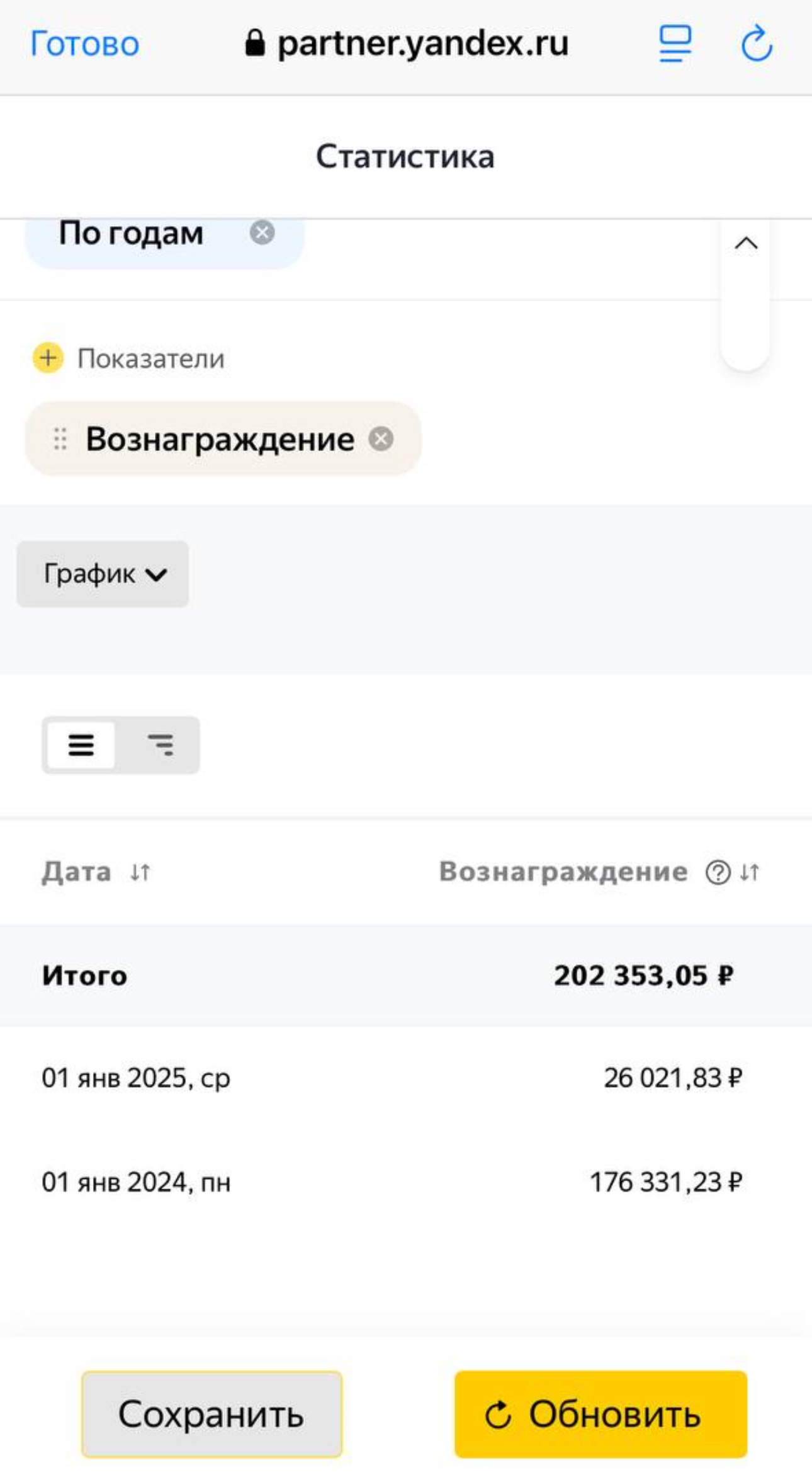Add a metric with the Показатели plus button
The width and height of the screenshot is (812, 1482).
click(48, 358)
